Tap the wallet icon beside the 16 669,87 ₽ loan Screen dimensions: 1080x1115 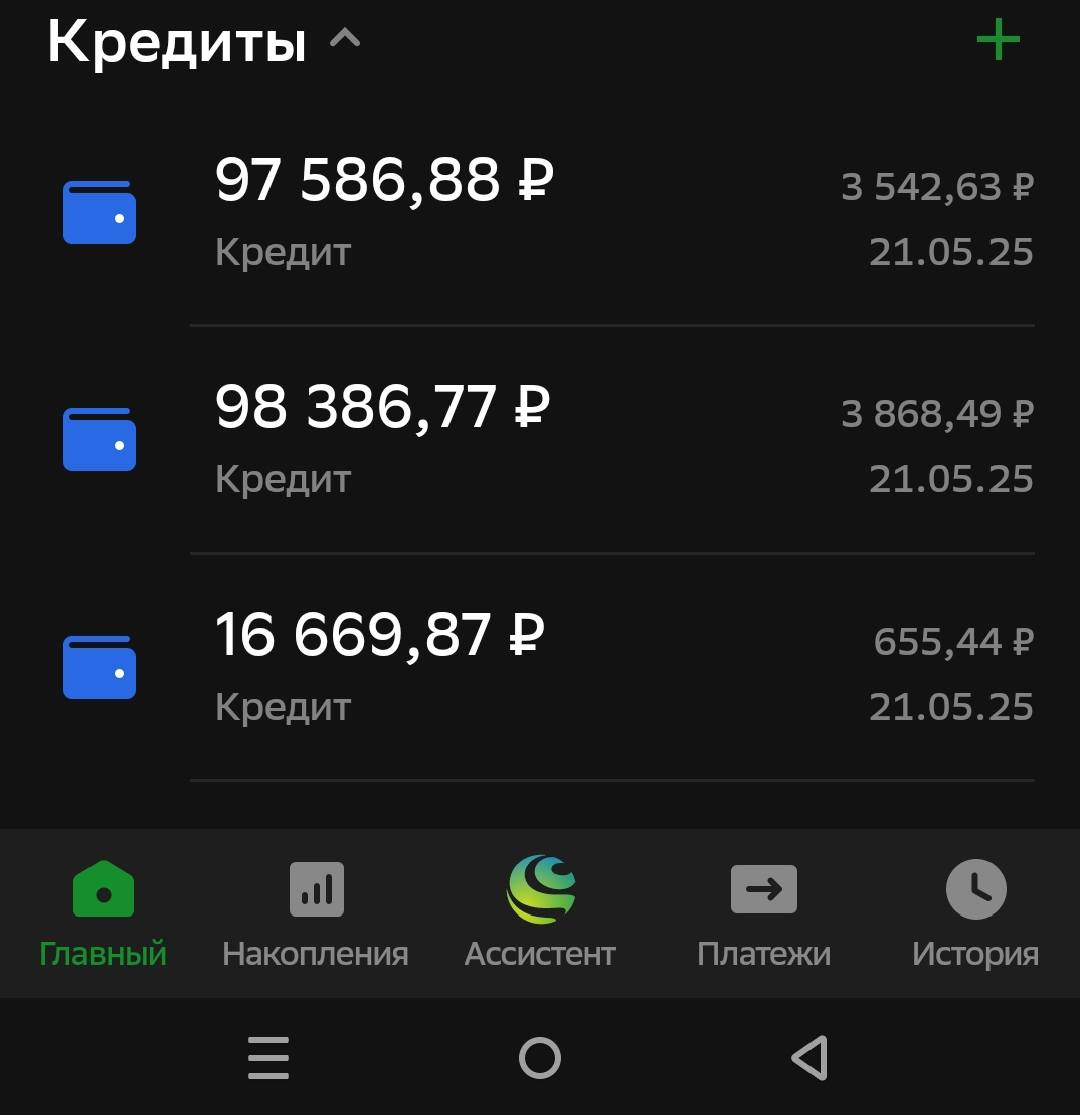coord(99,668)
